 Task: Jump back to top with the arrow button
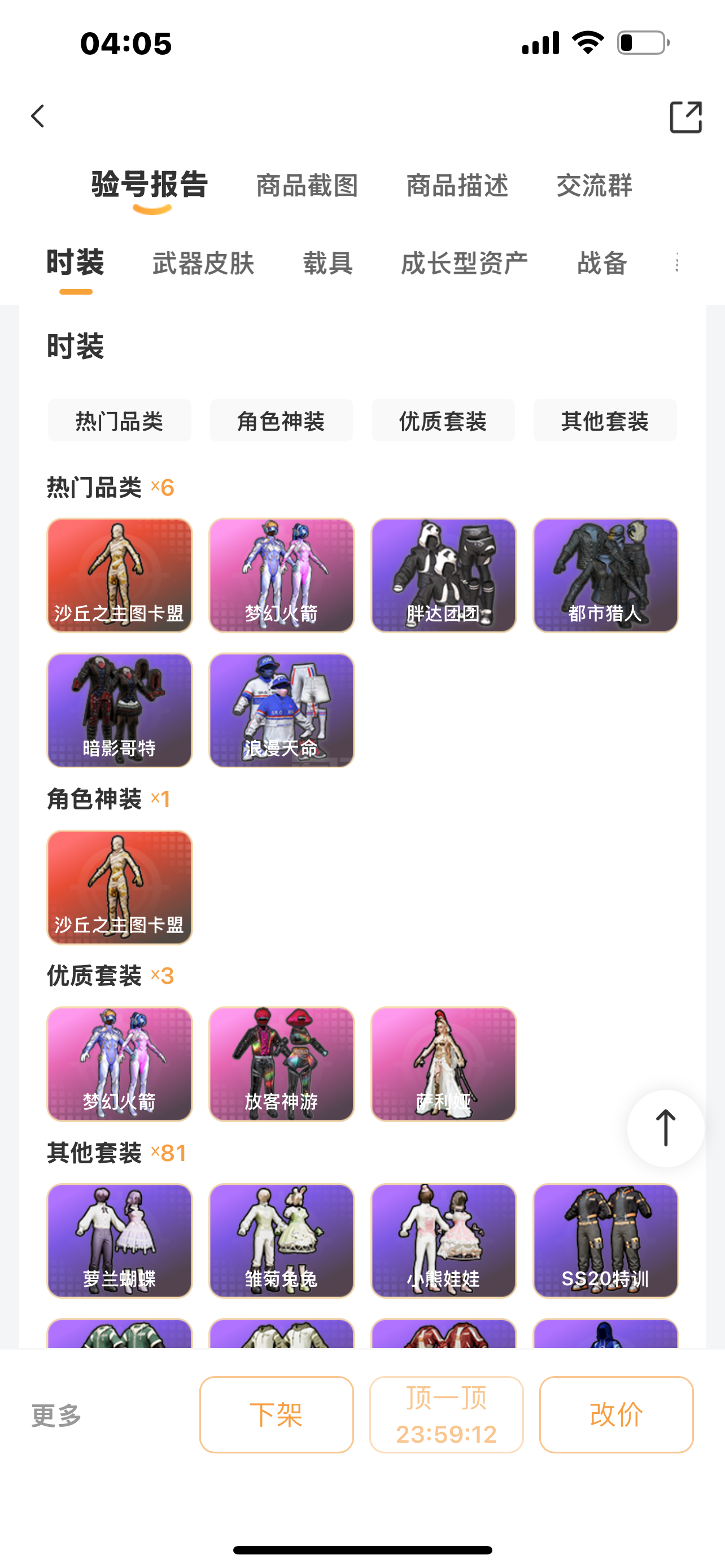coord(665,1128)
